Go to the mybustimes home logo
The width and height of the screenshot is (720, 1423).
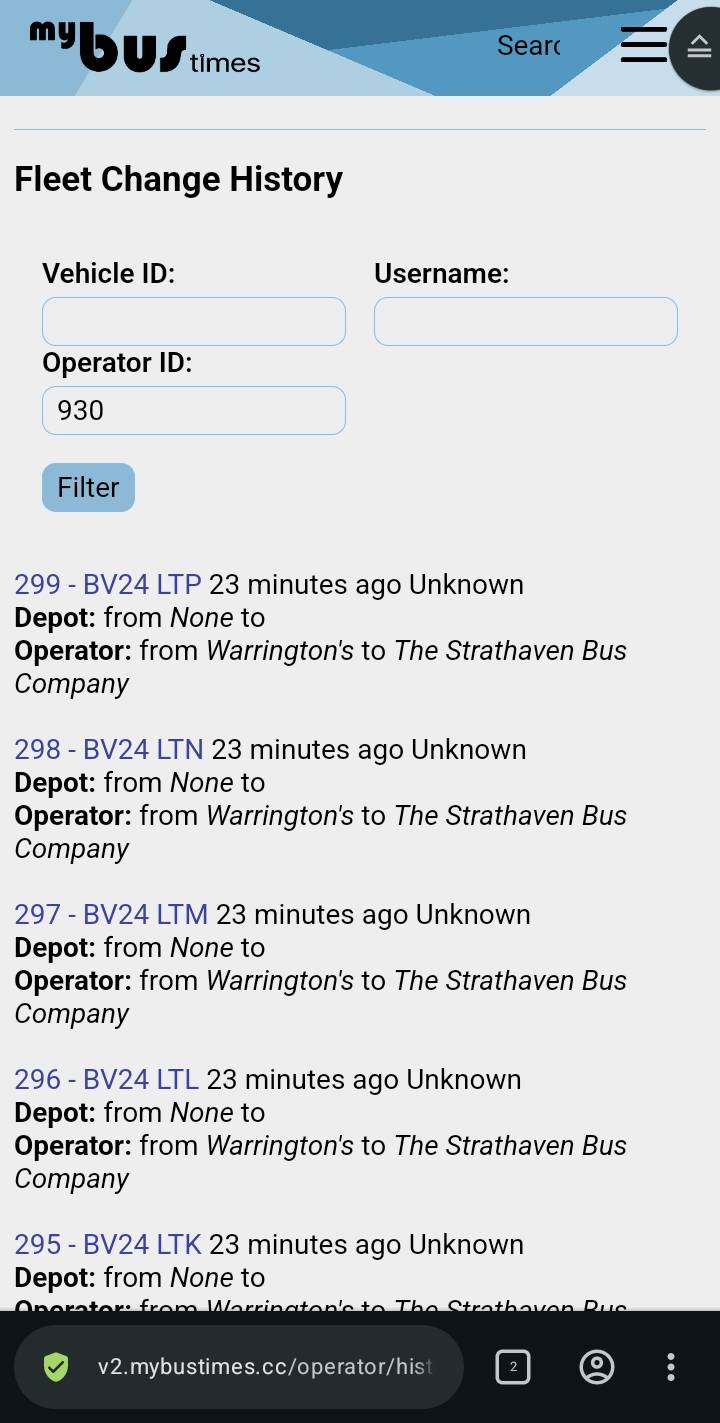(x=145, y=47)
